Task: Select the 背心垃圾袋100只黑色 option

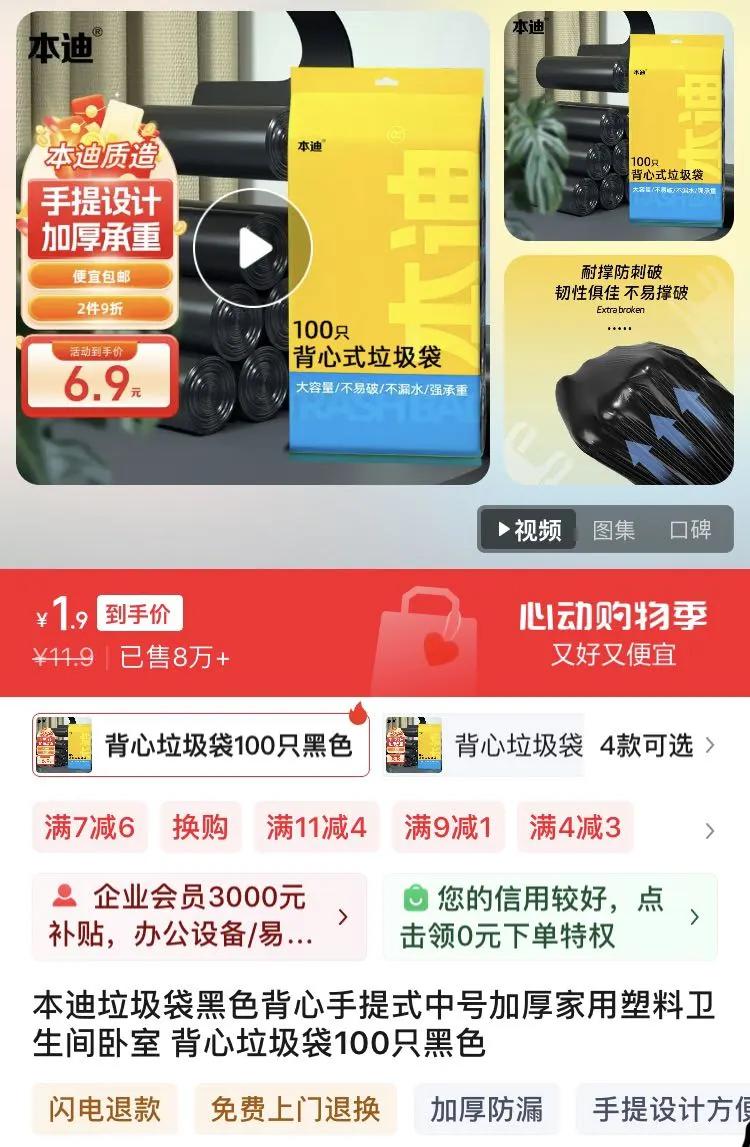Action: pyautogui.click(x=200, y=745)
